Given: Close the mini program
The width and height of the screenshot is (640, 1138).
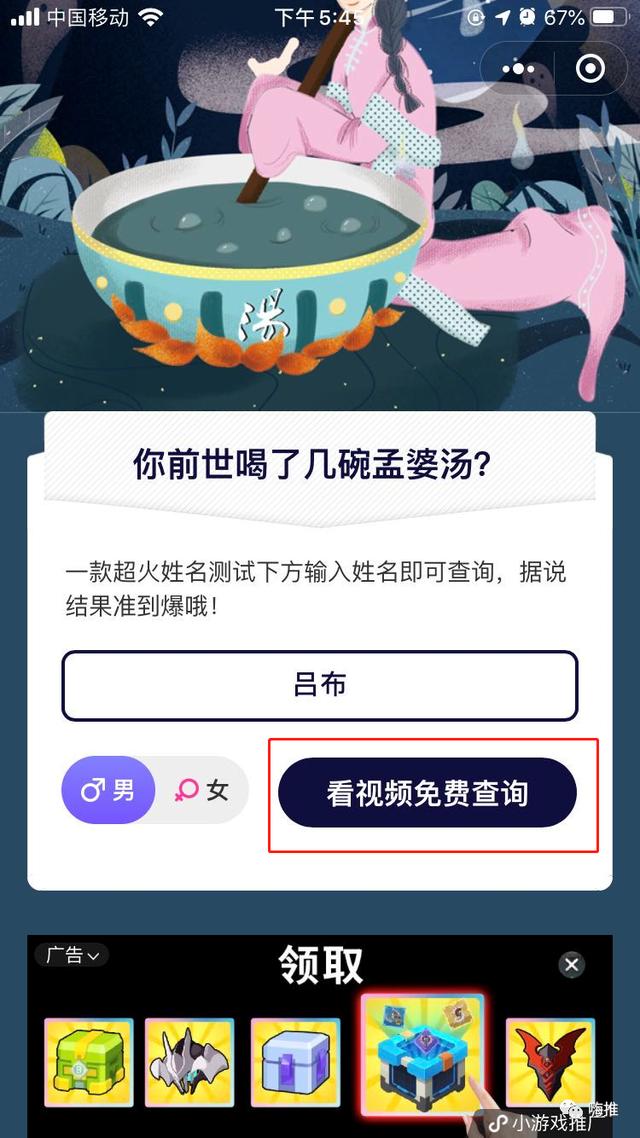Looking at the screenshot, I should tap(591, 69).
